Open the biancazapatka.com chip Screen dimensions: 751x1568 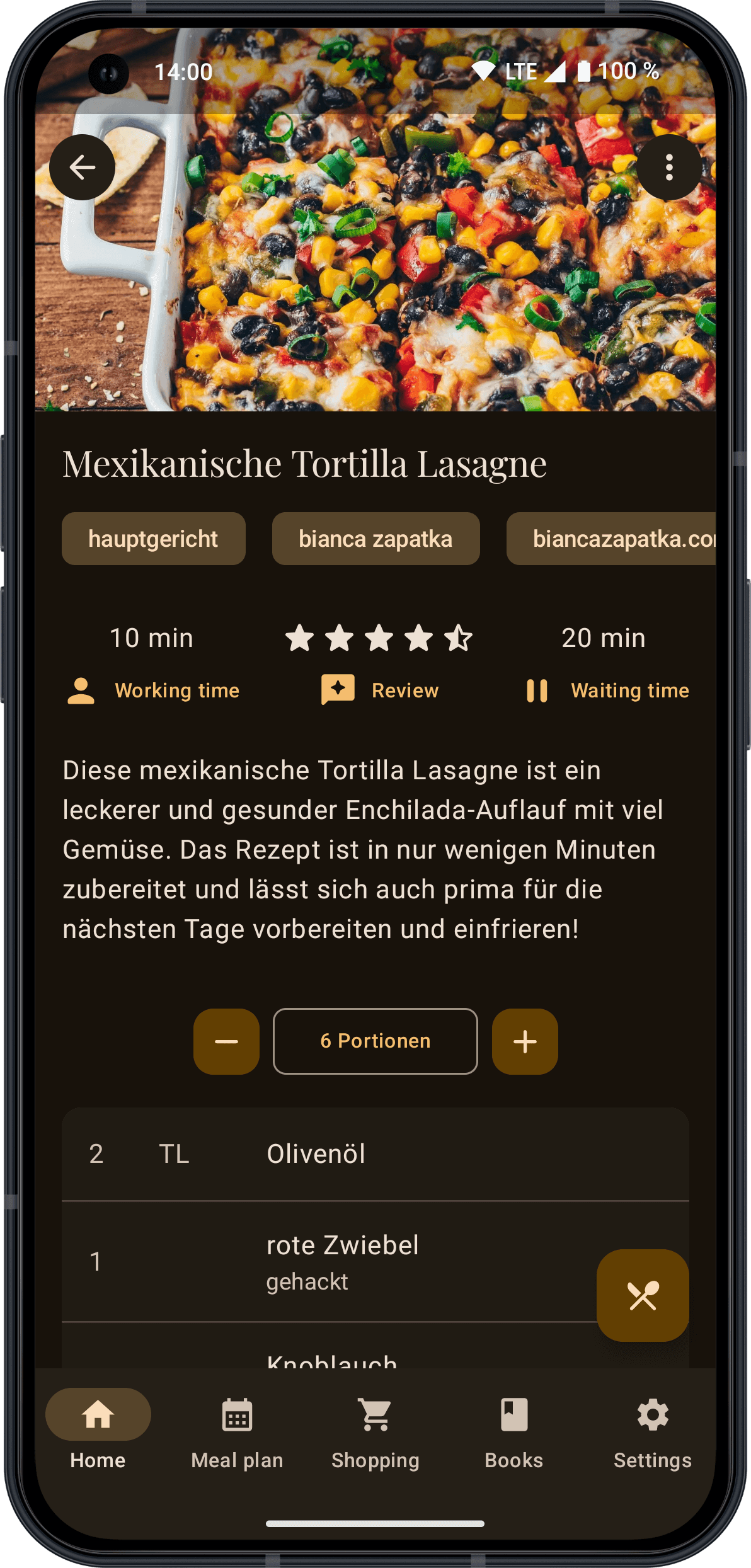tap(611, 539)
